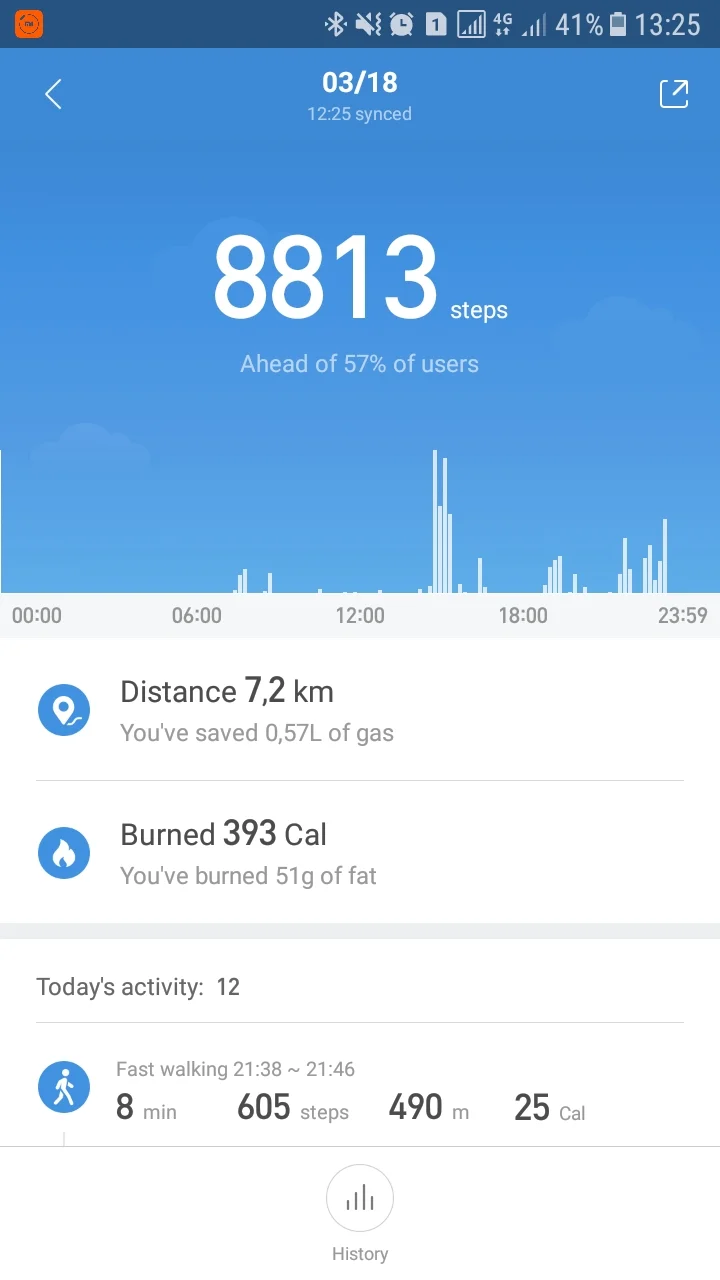Select the walking person icon for Fast walking
Viewport: 720px width, 1280px height.
(64, 1086)
